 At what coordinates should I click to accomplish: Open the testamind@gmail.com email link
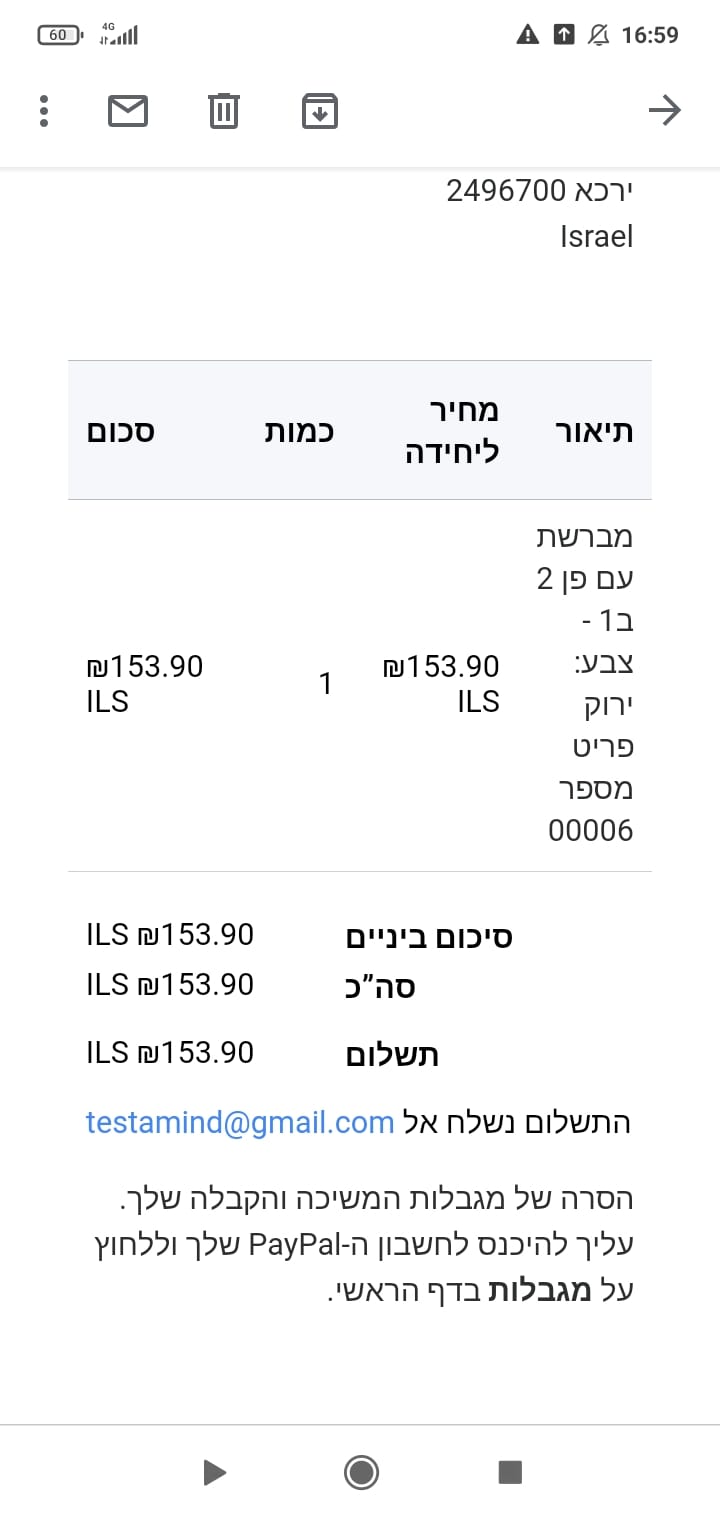point(240,1122)
